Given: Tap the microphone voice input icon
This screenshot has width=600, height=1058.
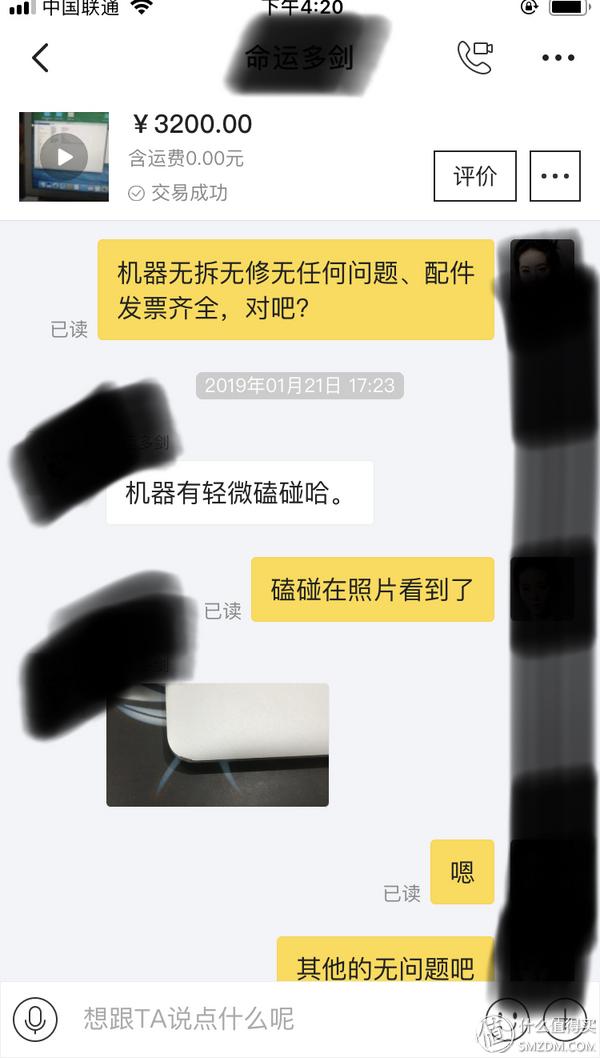Looking at the screenshot, I should click(35, 1019).
